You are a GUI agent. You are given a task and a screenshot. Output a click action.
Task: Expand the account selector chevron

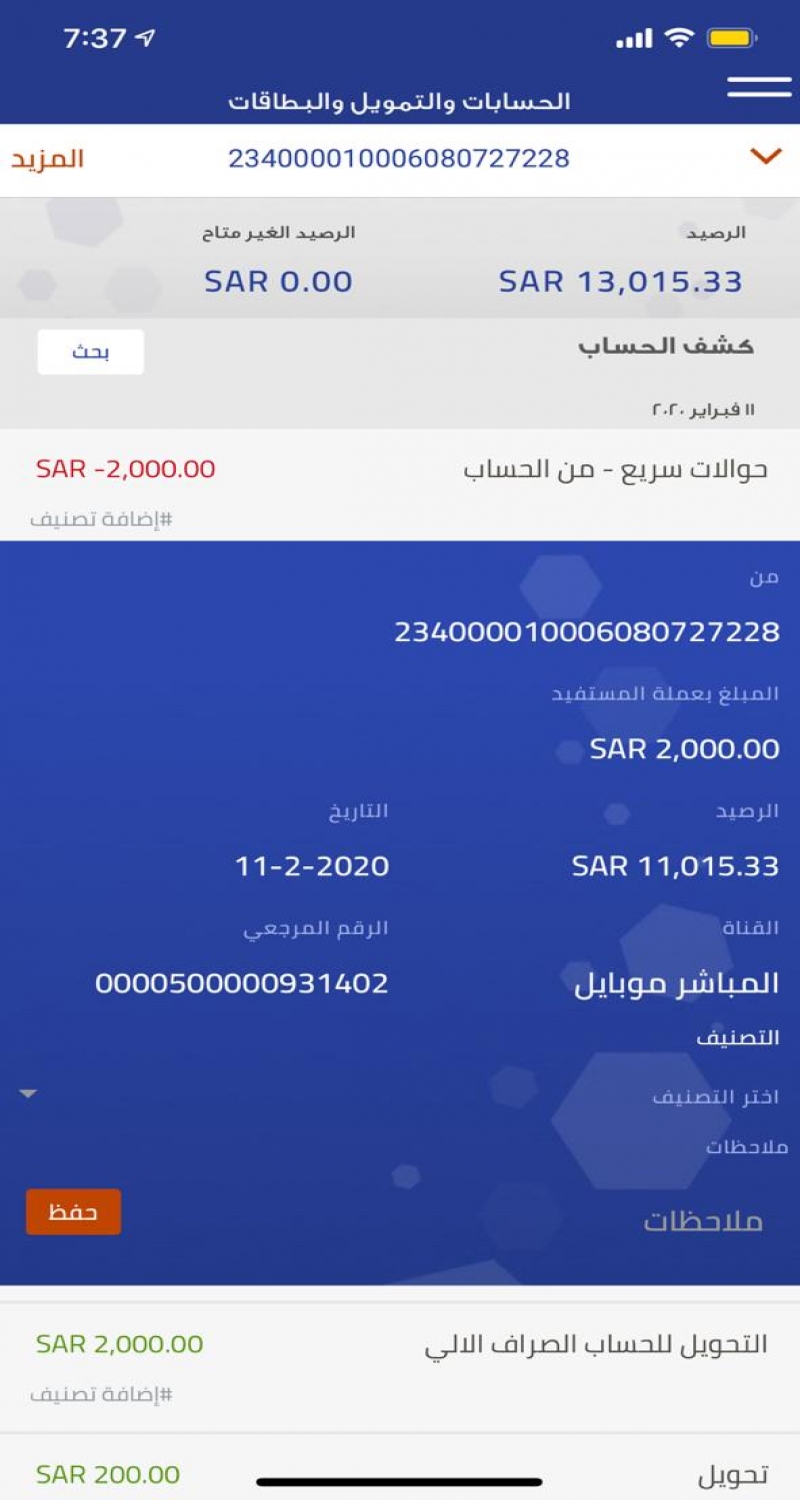point(765,157)
